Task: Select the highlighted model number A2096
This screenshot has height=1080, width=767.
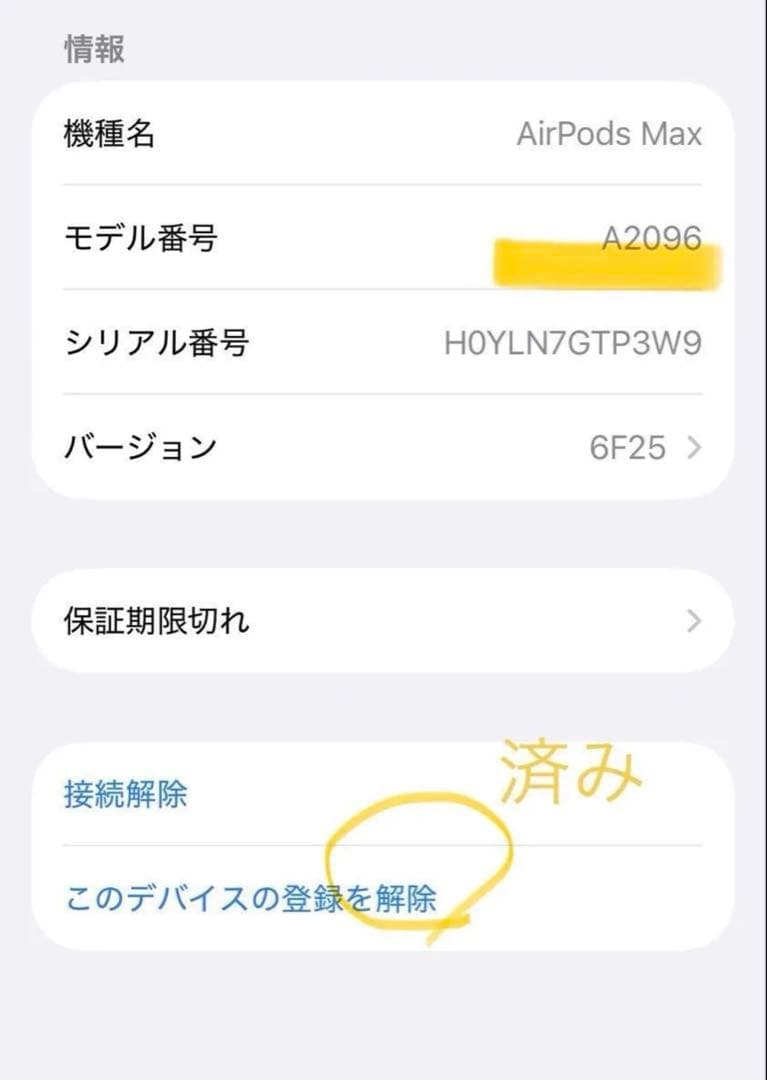Action: [656, 238]
